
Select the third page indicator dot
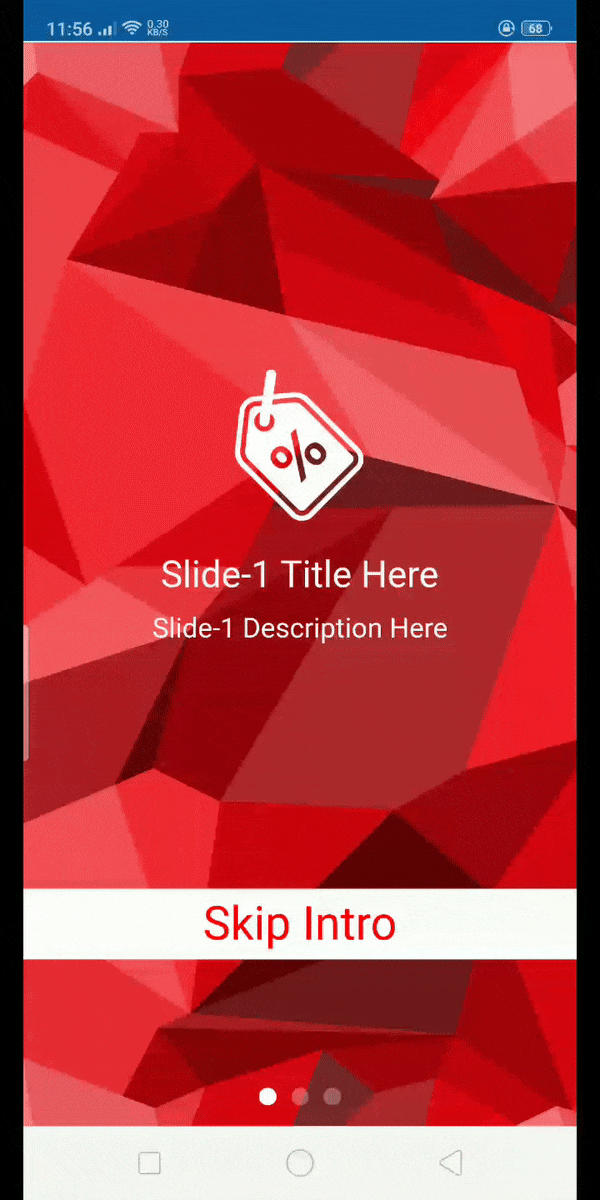click(x=332, y=1097)
